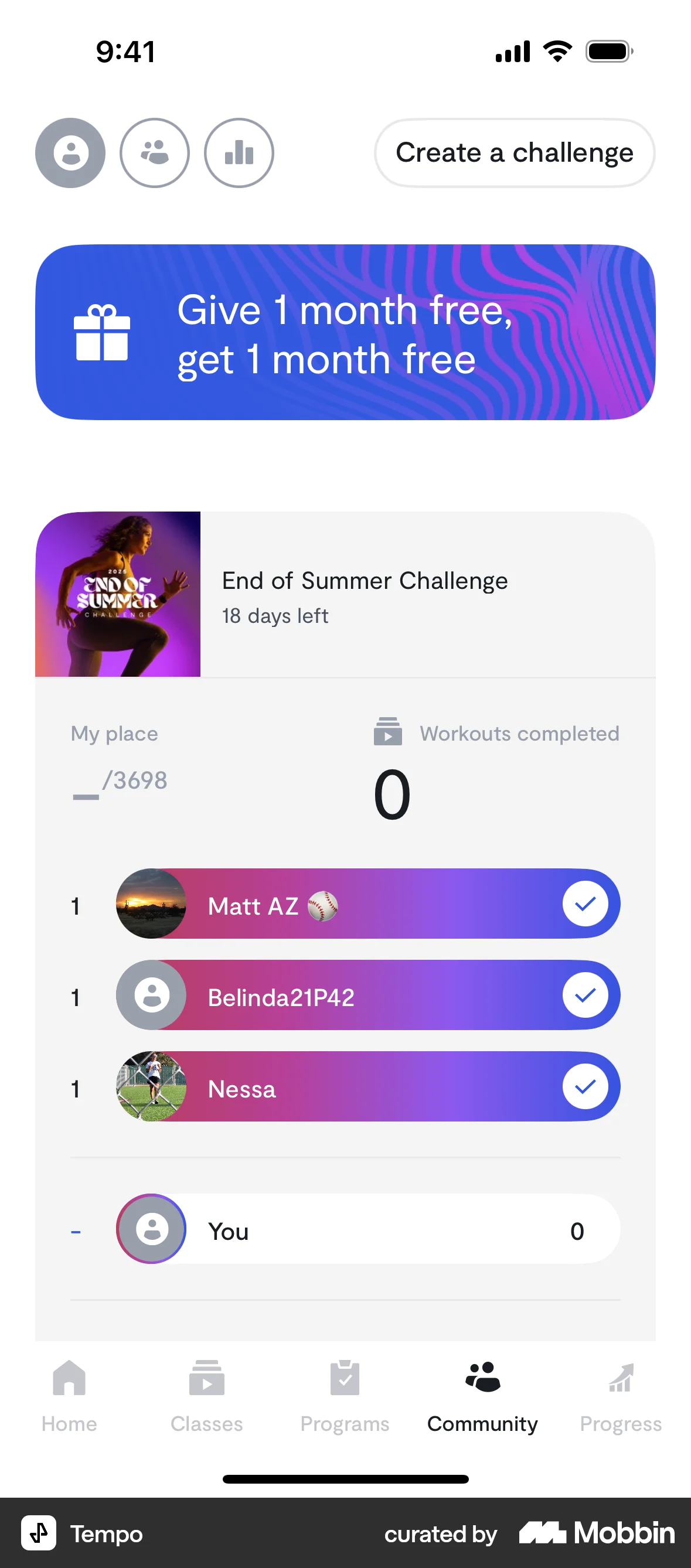Open the Give 1 month free banner
This screenshot has height=1568, width=691.
pyautogui.click(x=345, y=332)
